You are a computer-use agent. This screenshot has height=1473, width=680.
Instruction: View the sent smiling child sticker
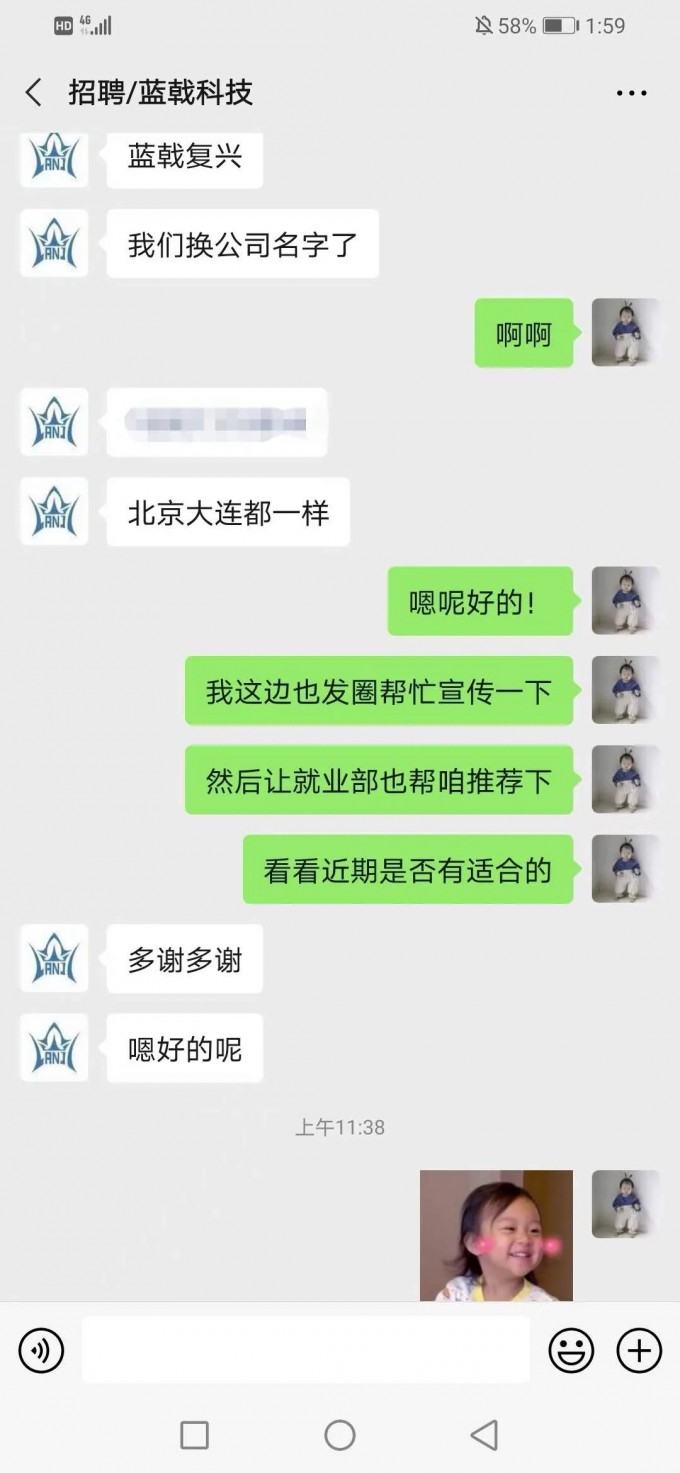point(496,1235)
